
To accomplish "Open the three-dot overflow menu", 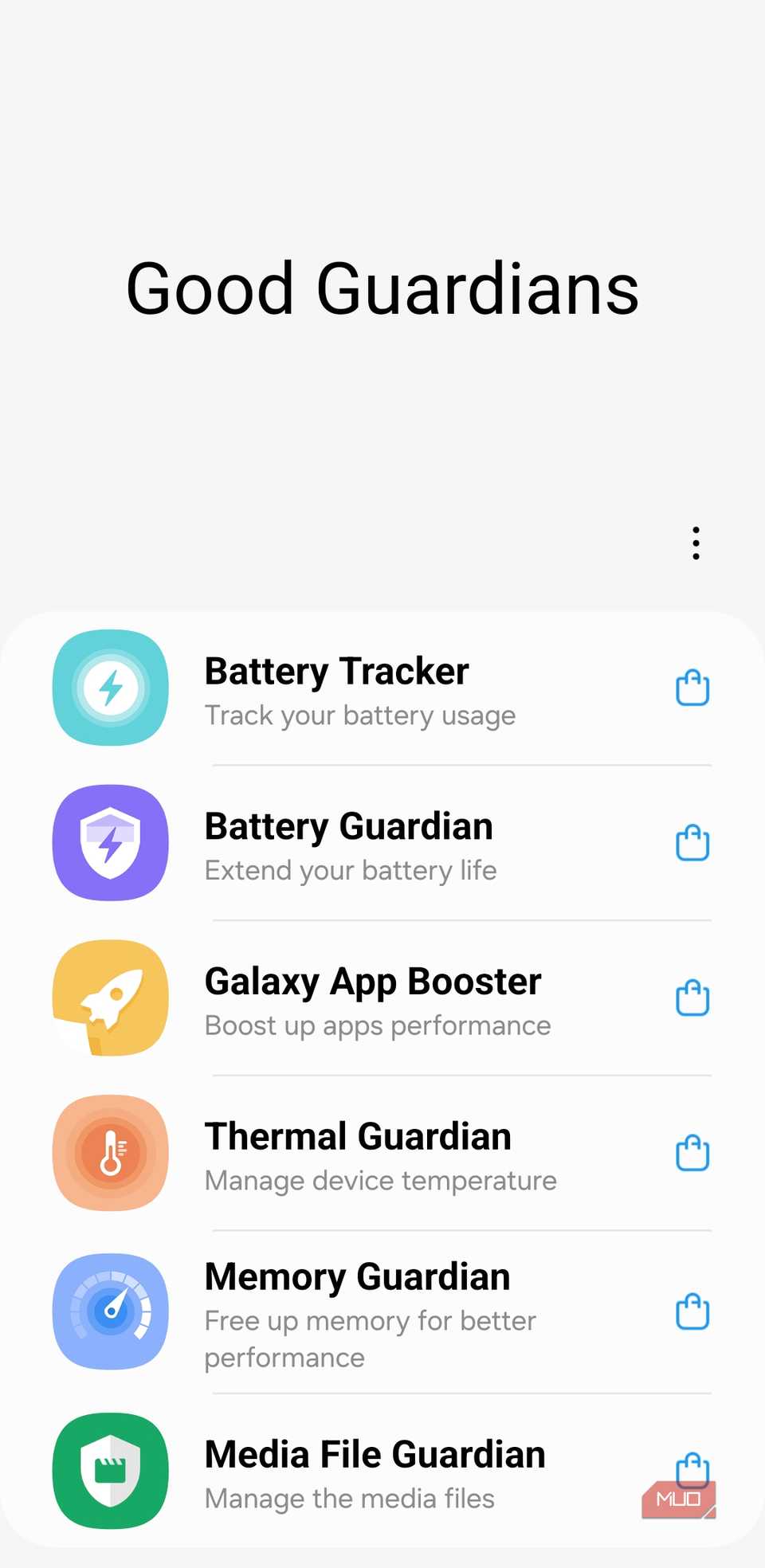I will [695, 543].
